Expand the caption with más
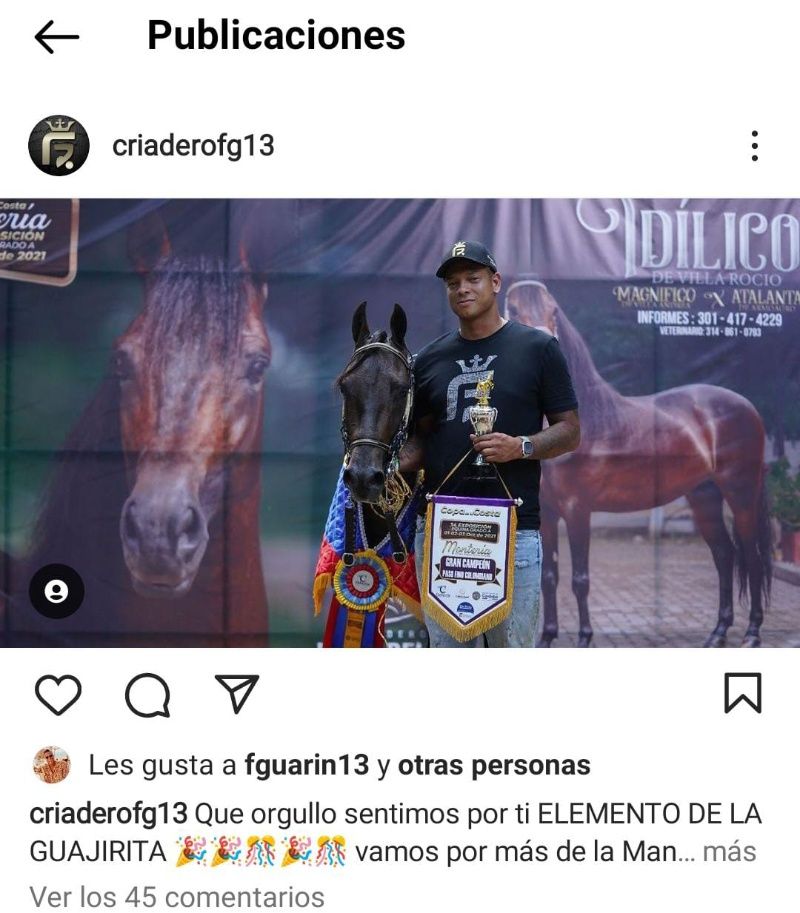800x913 pixels. pyautogui.click(x=728, y=852)
